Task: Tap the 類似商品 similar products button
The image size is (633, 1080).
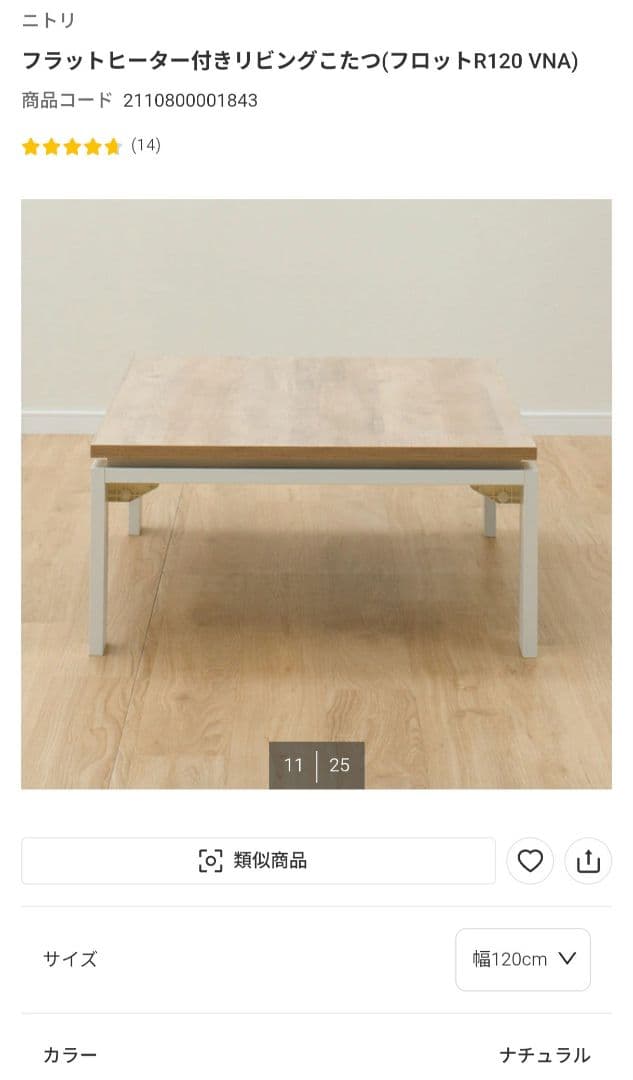Action: (x=258, y=861)
